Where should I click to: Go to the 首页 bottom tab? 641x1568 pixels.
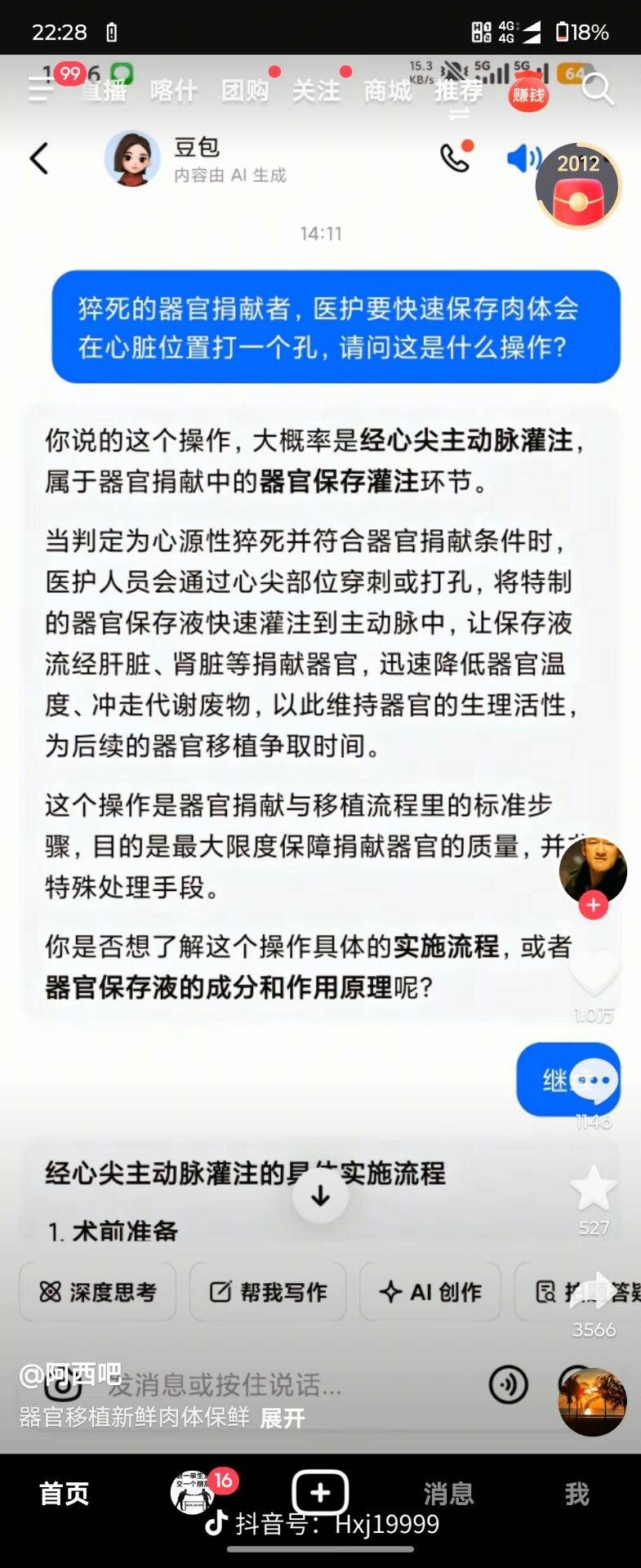(x=64, y=1493)
